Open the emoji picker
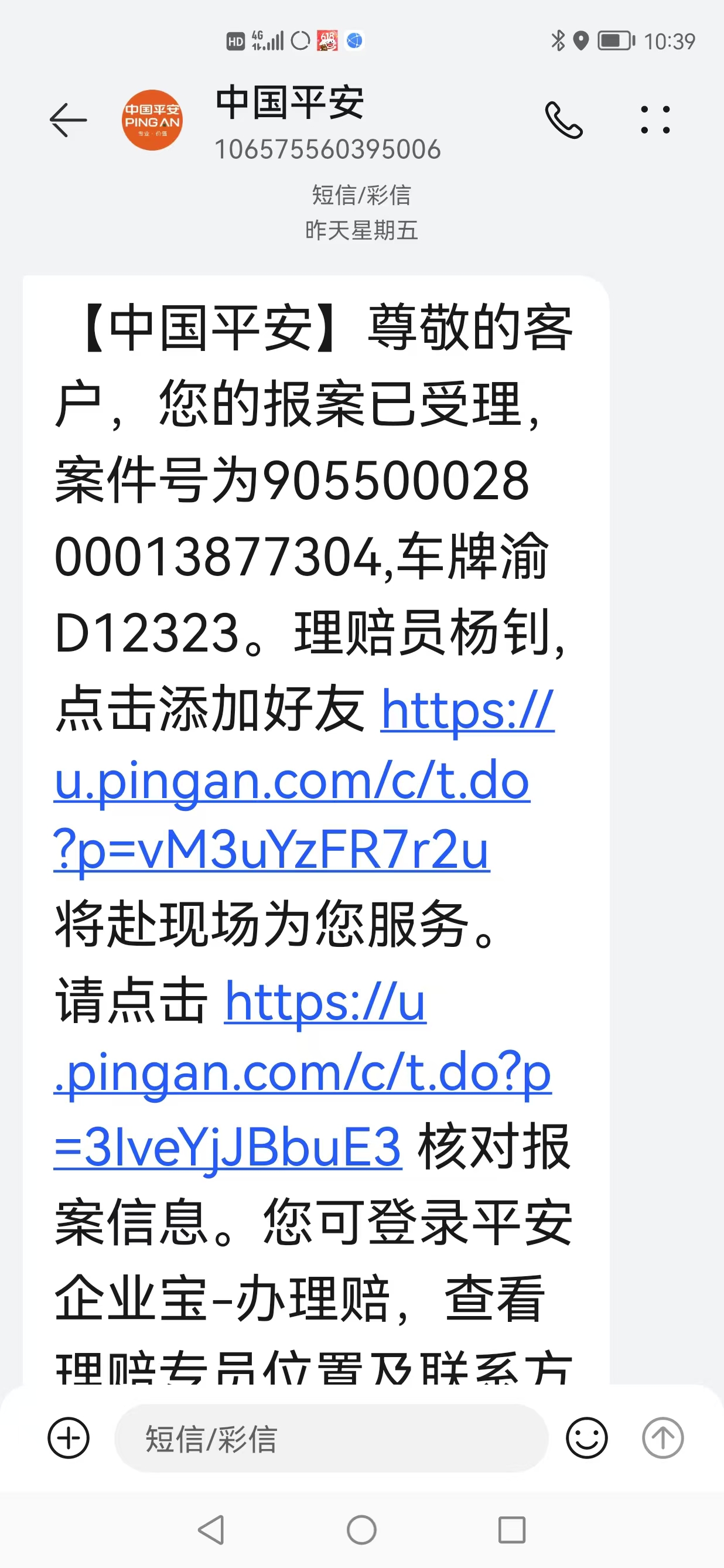The height and width of the screenshot is (1568, 724). (586, 1438)
